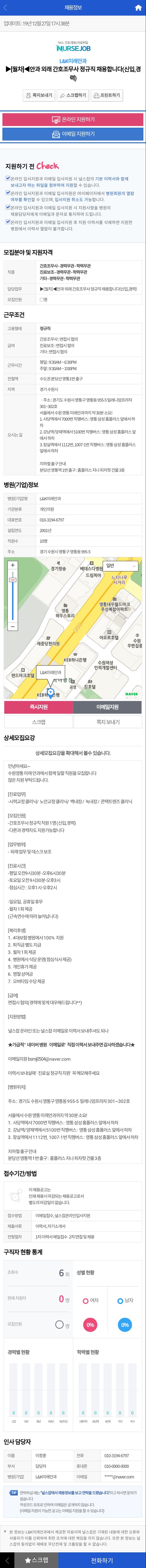146x1568 pixels.
Task: Go back using the top-left arrow
Action: (x=6, y=7)
